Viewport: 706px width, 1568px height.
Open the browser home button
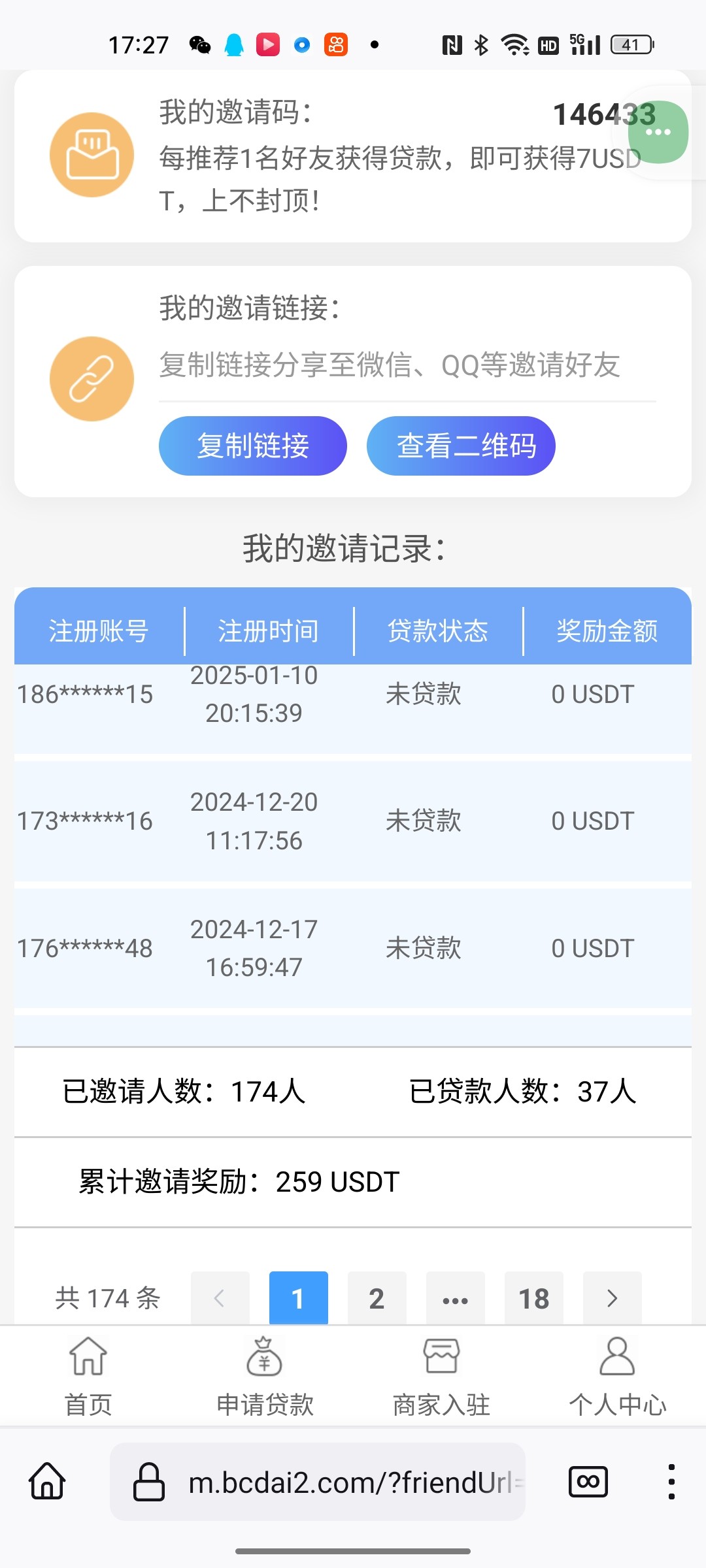48,1481
